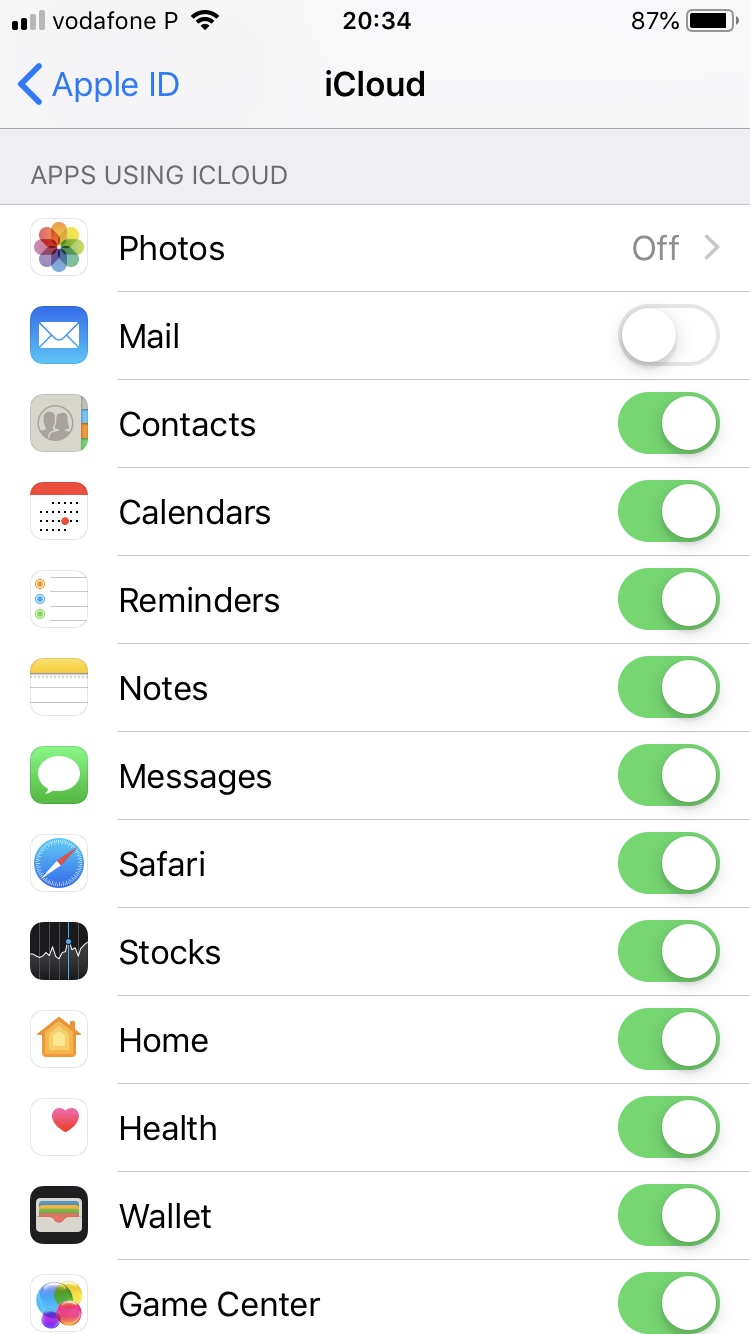Disable Safari iCloud toggle
Image resolution: width=750 pixels, height=1334 pixels.
(x=668, y=864)
